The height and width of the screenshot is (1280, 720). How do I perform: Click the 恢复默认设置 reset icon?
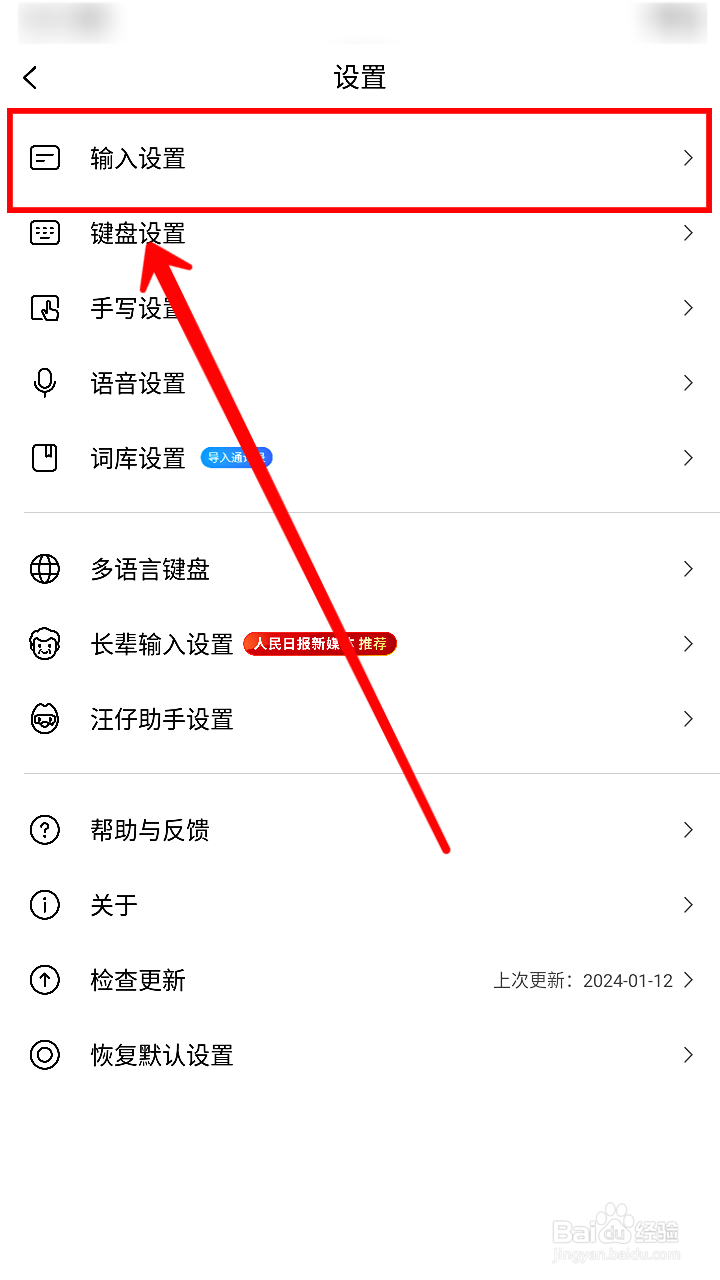pyautogui.click(x=45, y=1055)
